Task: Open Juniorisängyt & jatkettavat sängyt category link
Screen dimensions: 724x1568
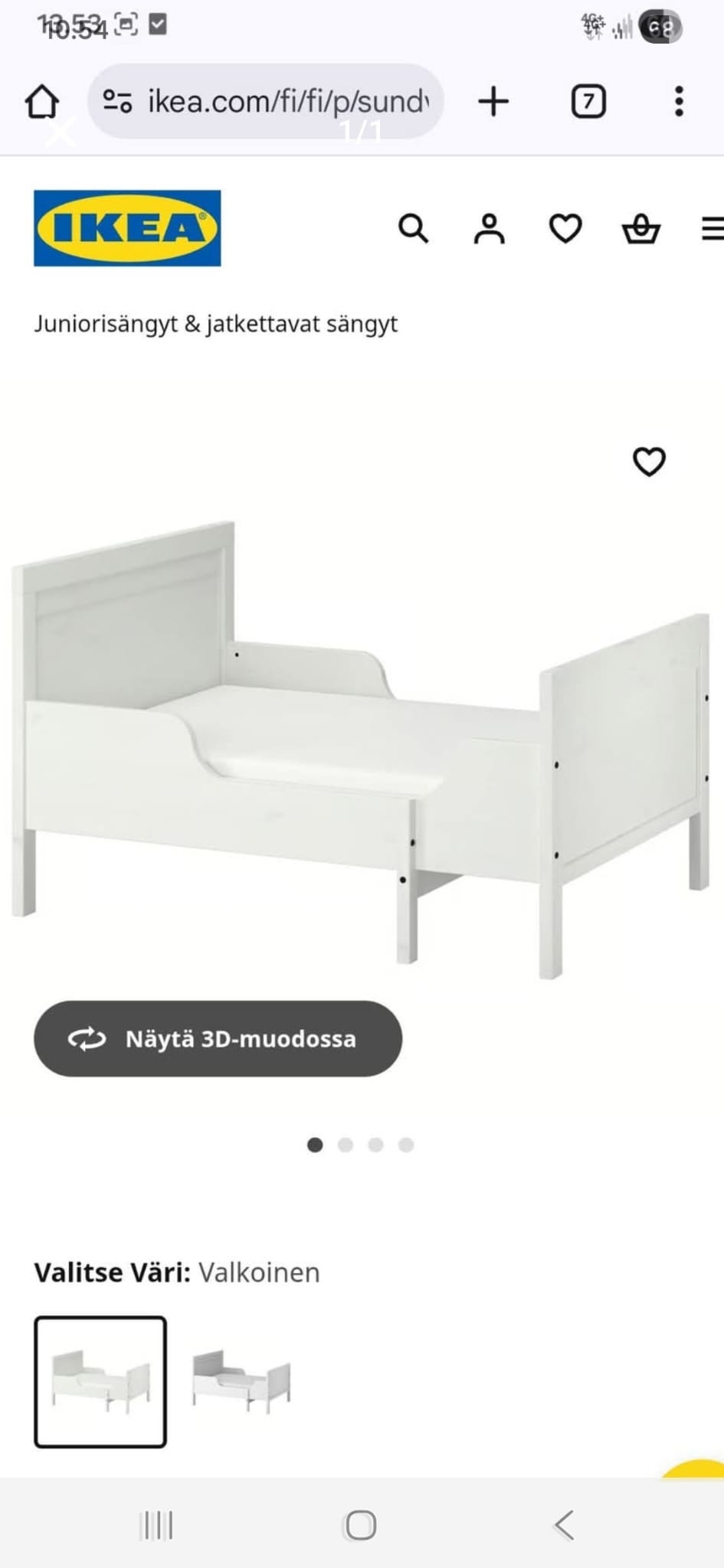Action: point(215,324)
